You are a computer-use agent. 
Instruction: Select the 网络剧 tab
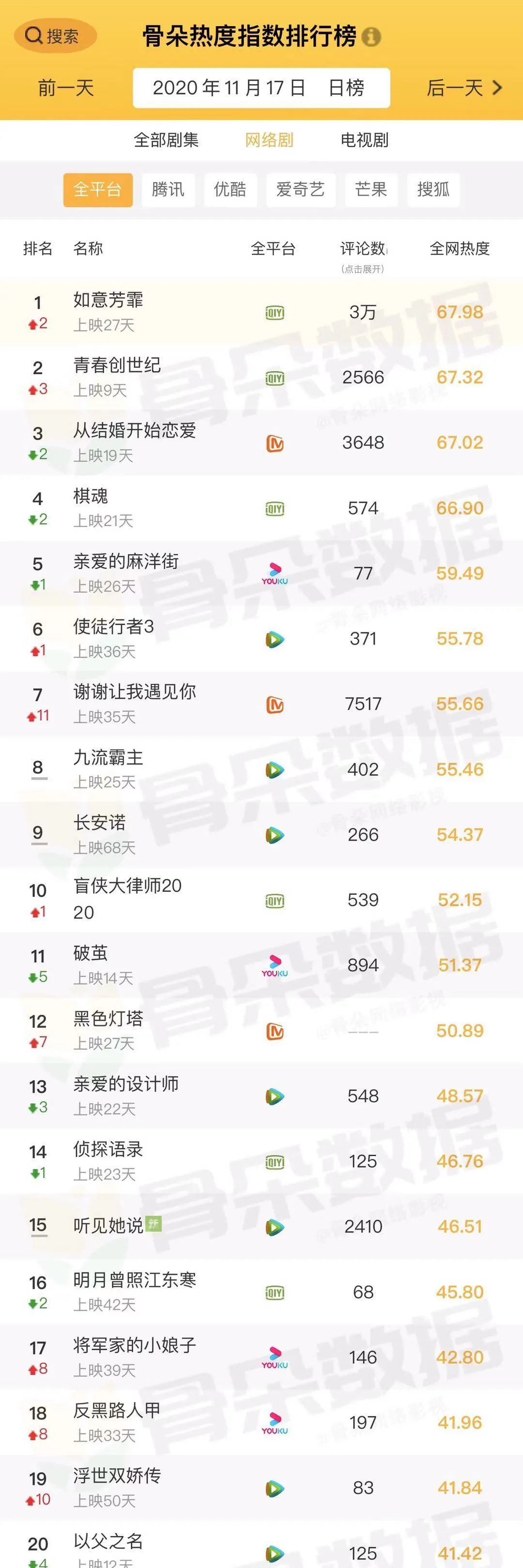(268, 140)
